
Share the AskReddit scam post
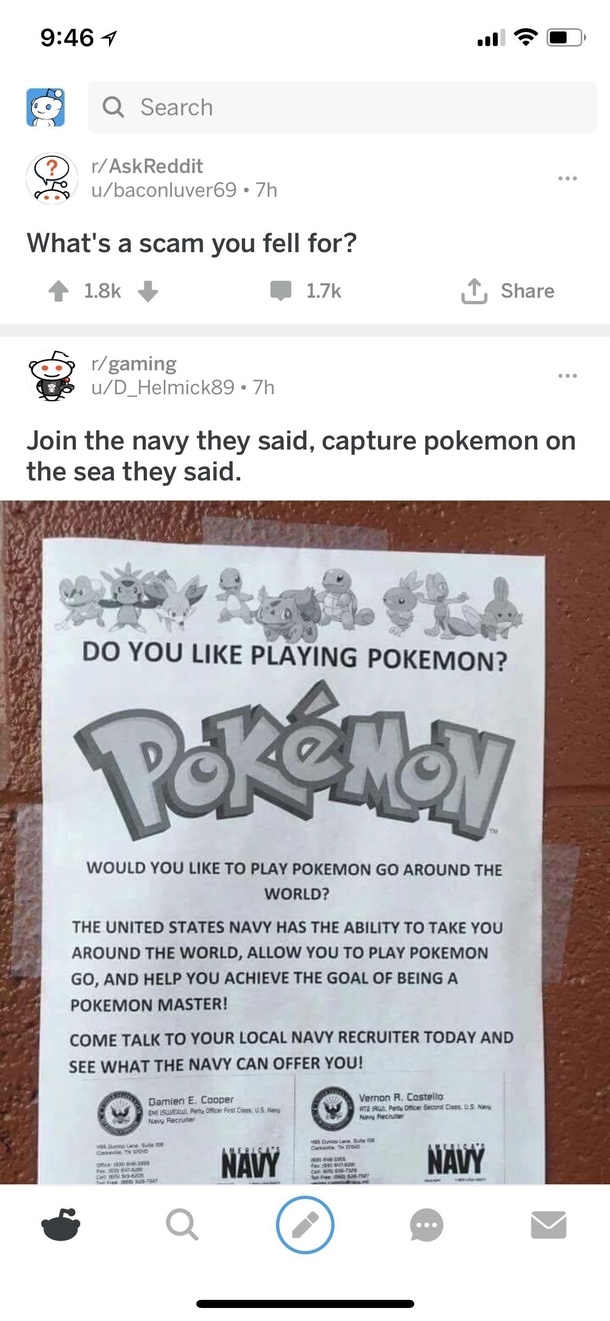coord(507,291)
